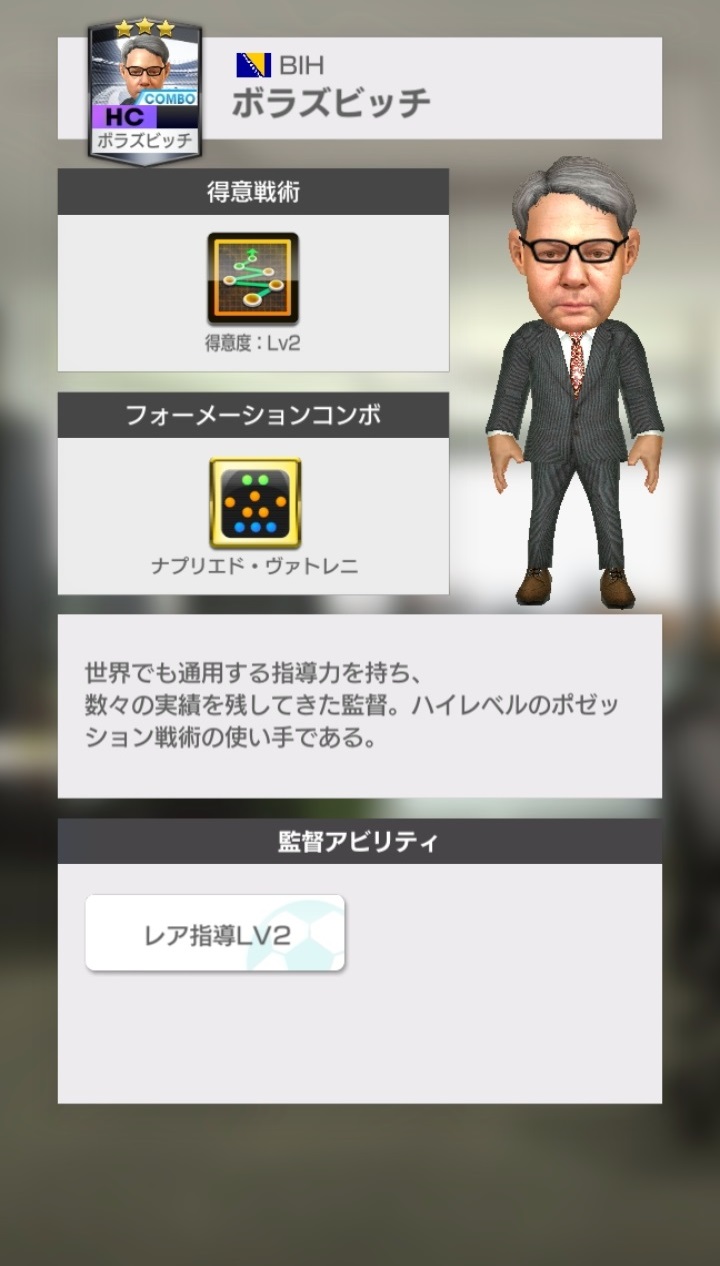
Task: Open the 得意戦術 tactic icon
Action: pos(253,279)
